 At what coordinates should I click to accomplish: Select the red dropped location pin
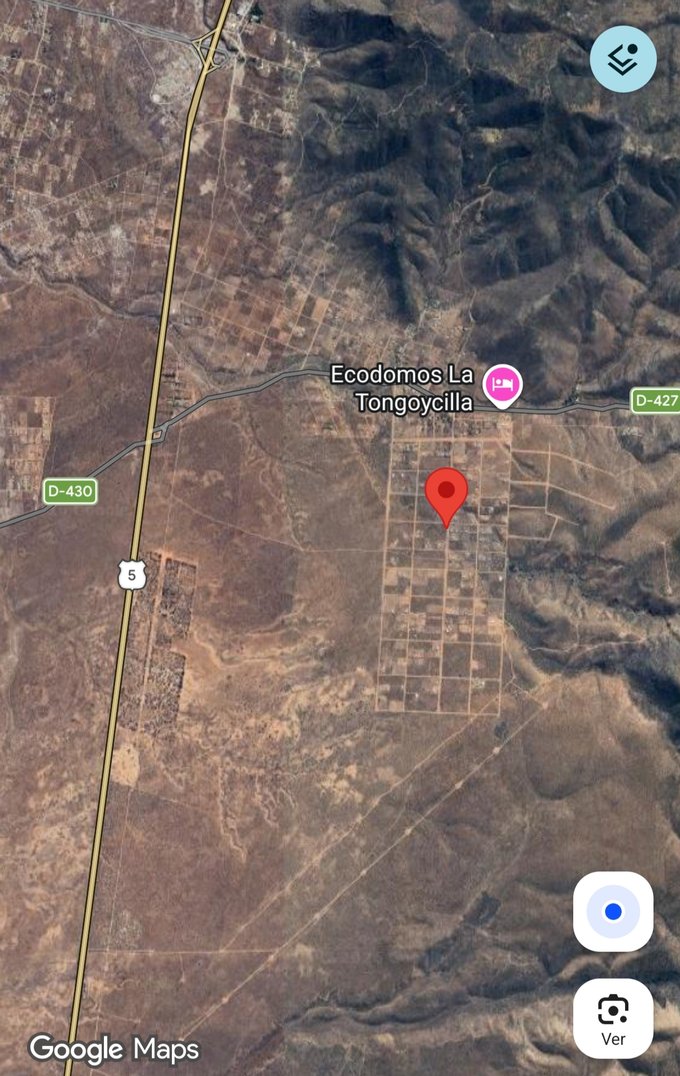click(x=446, y=494)
